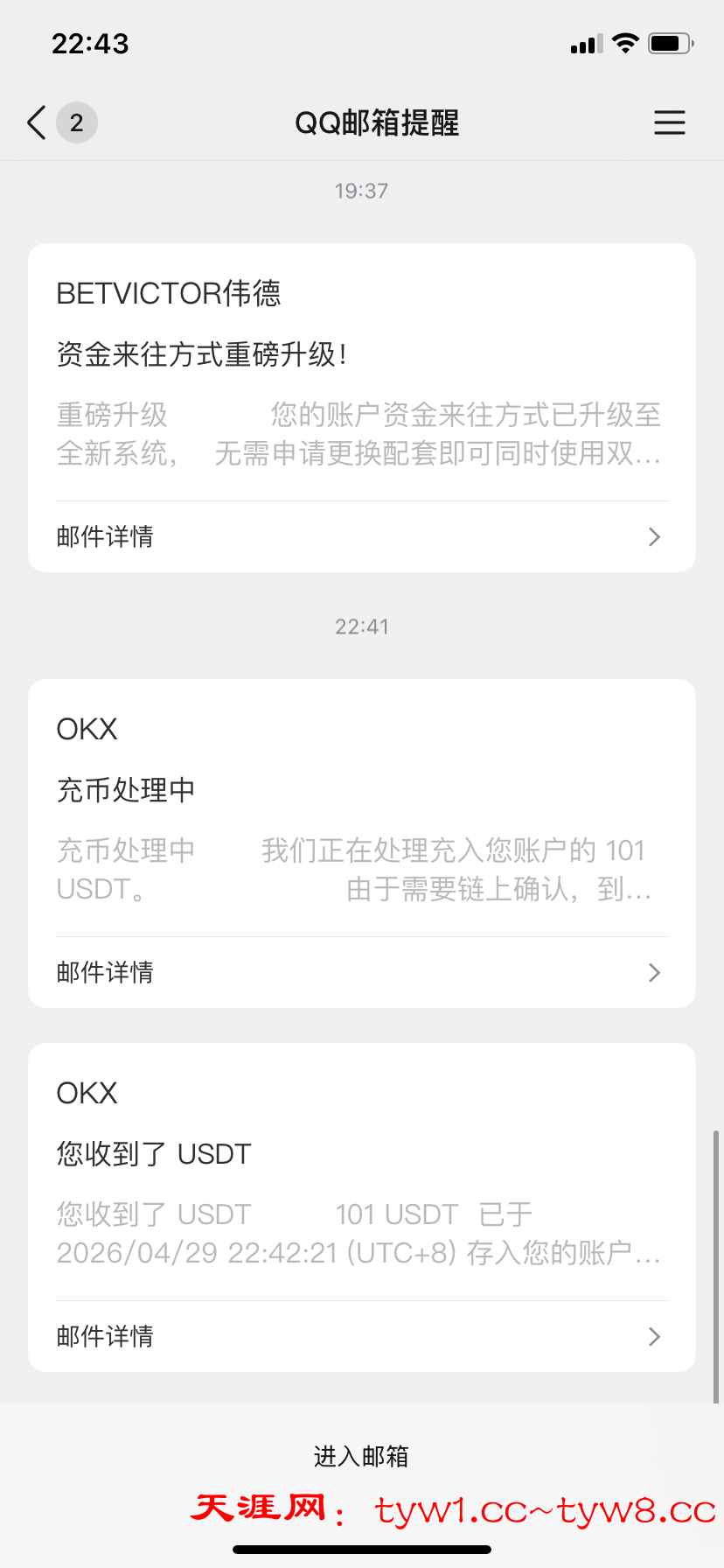
Task: Tap 进入邮箱 to enter the mailbox
Action: click(361, 1456)
